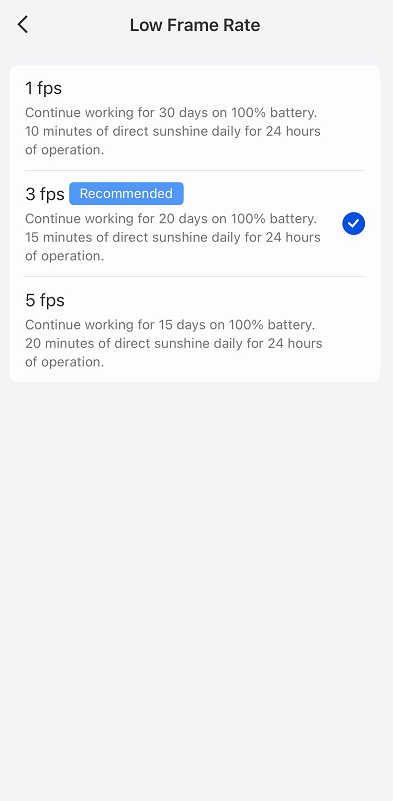The image size is (393, 801).
Task: Go back from Low Frame Rate
Action: (x=22, y=25)
